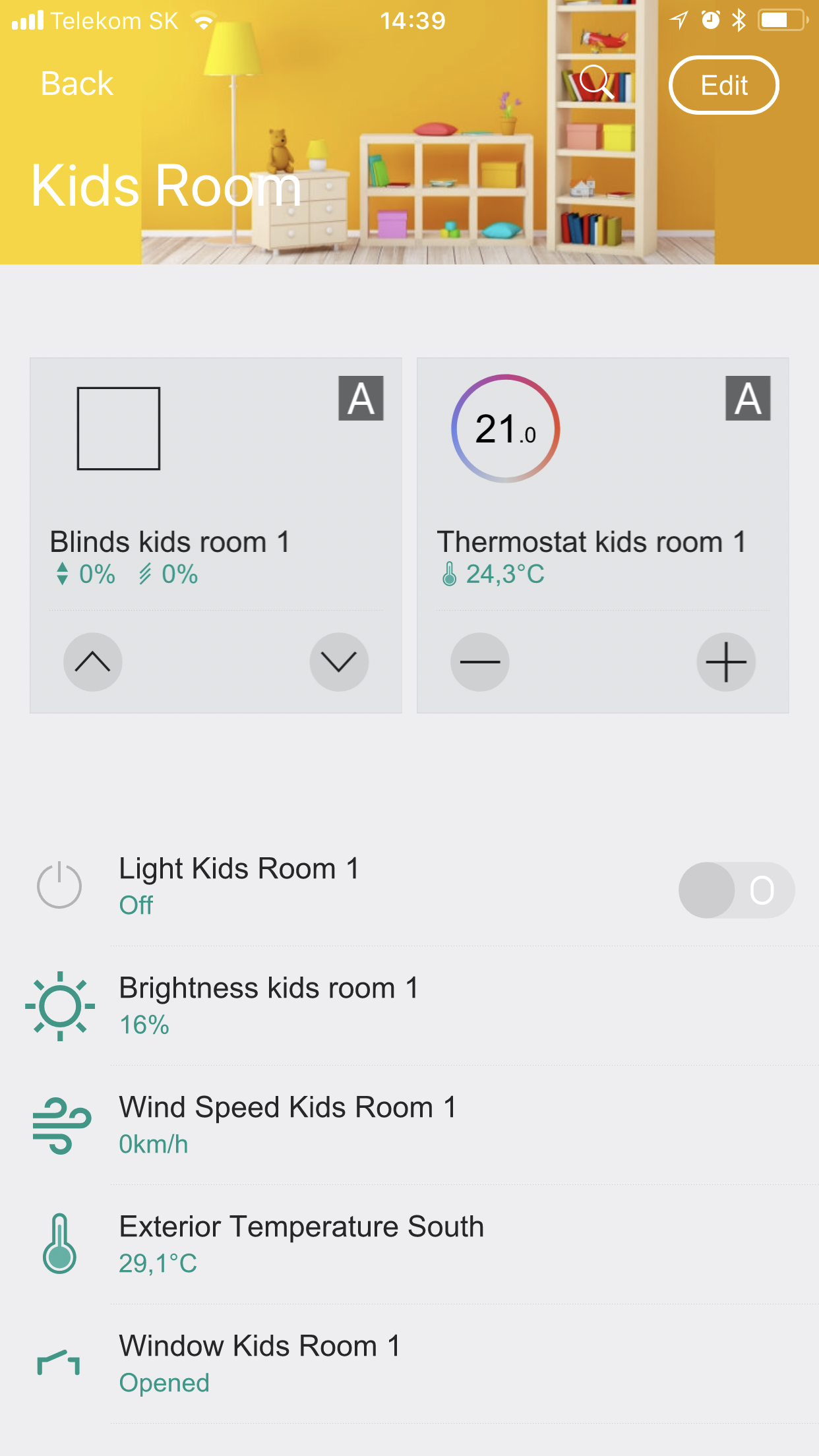
Task: Go back from Kids Room
Action: [77, 84]
